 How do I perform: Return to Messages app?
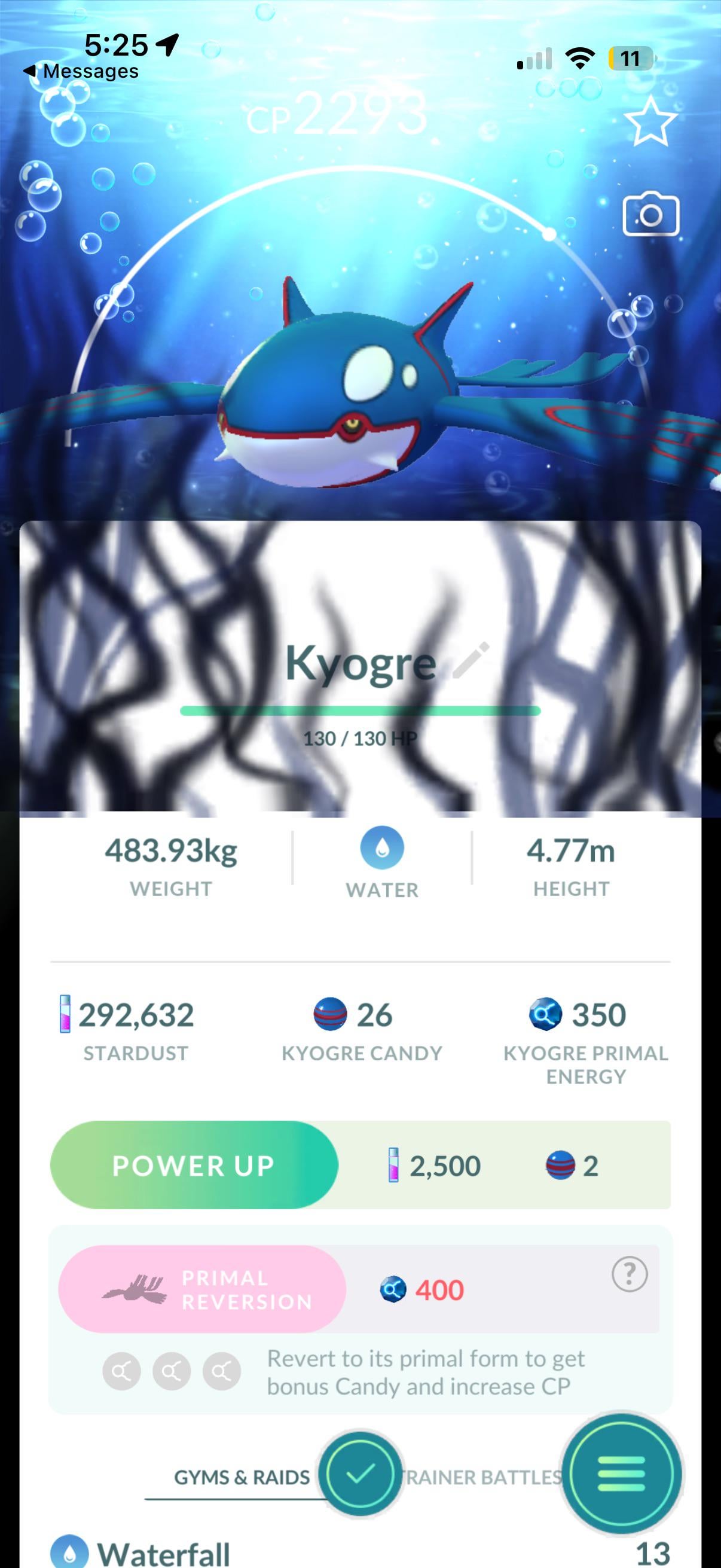coord(81,71)
